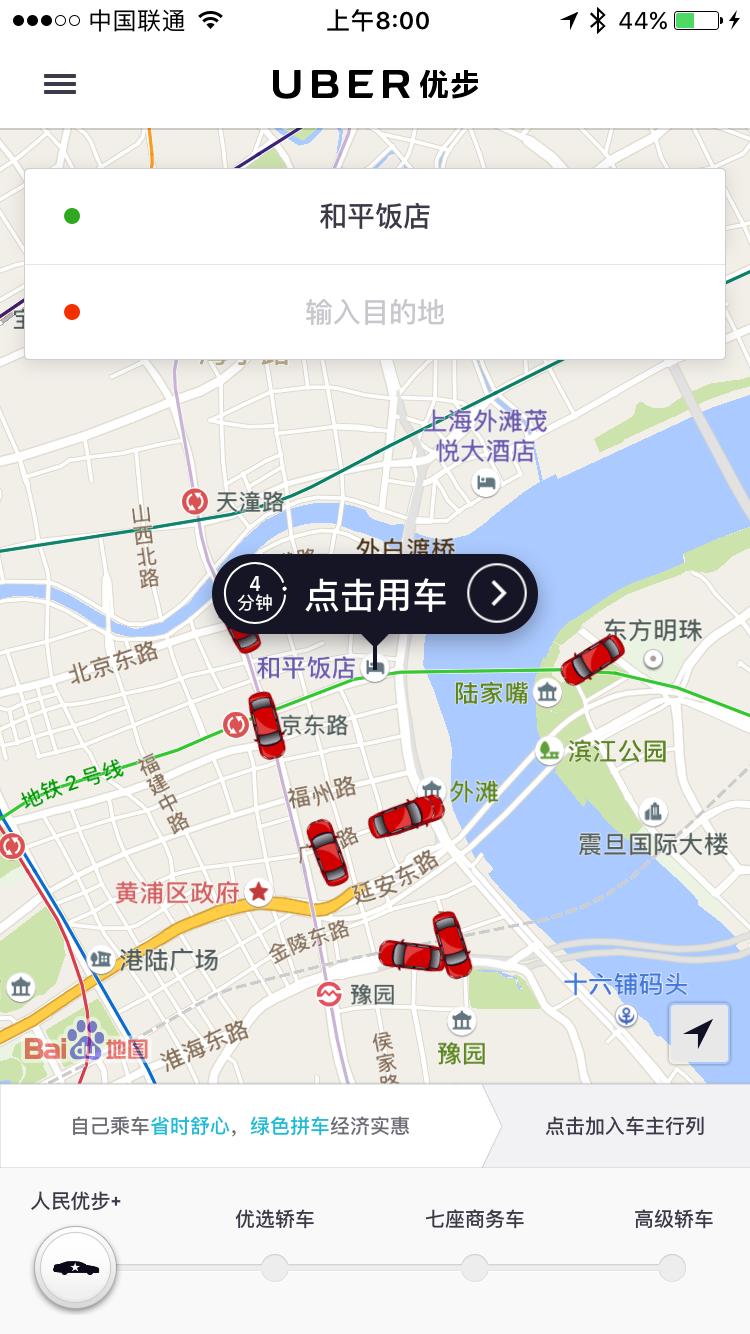The height and width of the screenshot is (1334, 750).
Task: Switch to 高级轿车 vehicle type
Action: (672, 1267)
